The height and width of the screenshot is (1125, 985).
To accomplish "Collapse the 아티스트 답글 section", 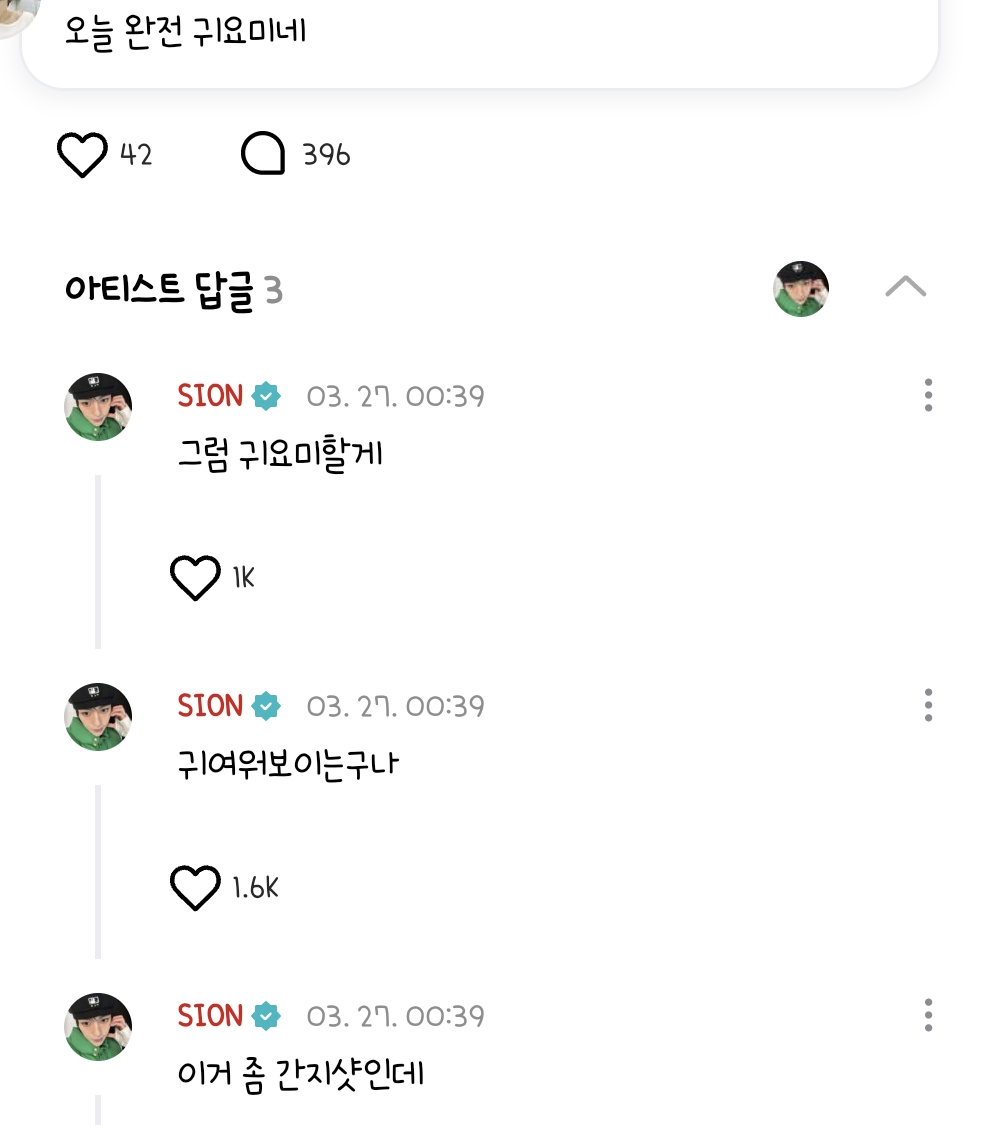I will tap(905, 288).
